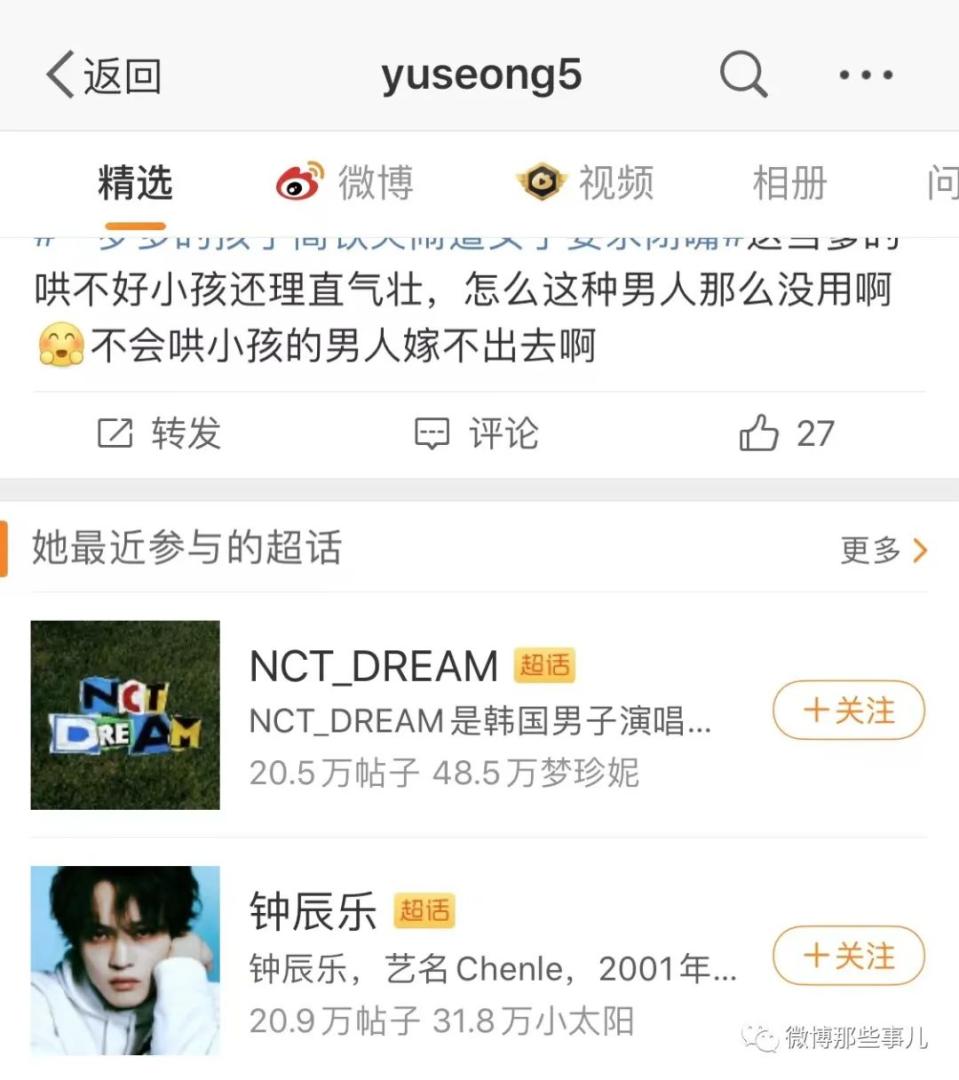Screen dimensions: 959x1080
Task: Go back with the 返回 arrow
Action: 103,76
